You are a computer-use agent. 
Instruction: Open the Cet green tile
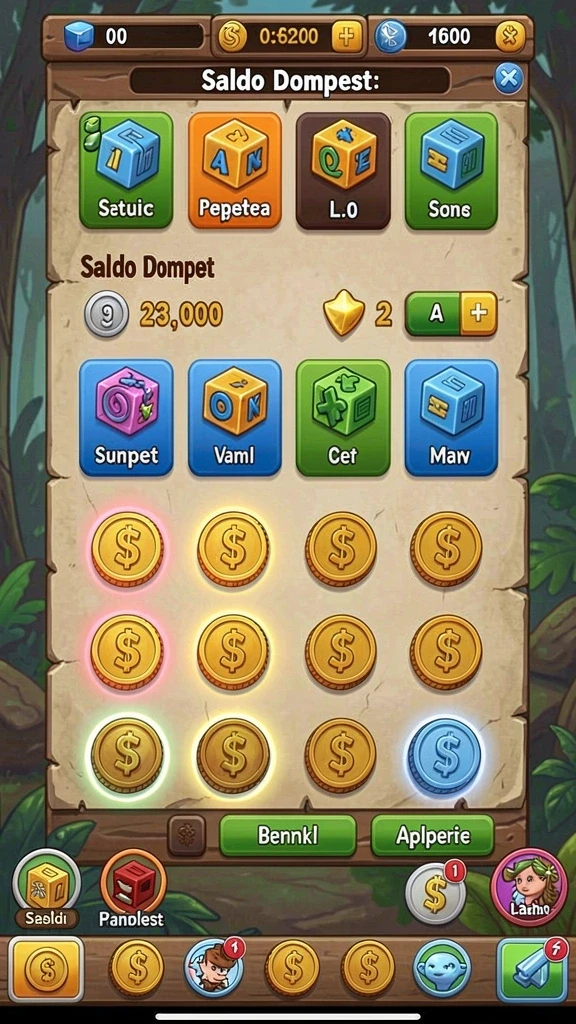coord(344,417)
